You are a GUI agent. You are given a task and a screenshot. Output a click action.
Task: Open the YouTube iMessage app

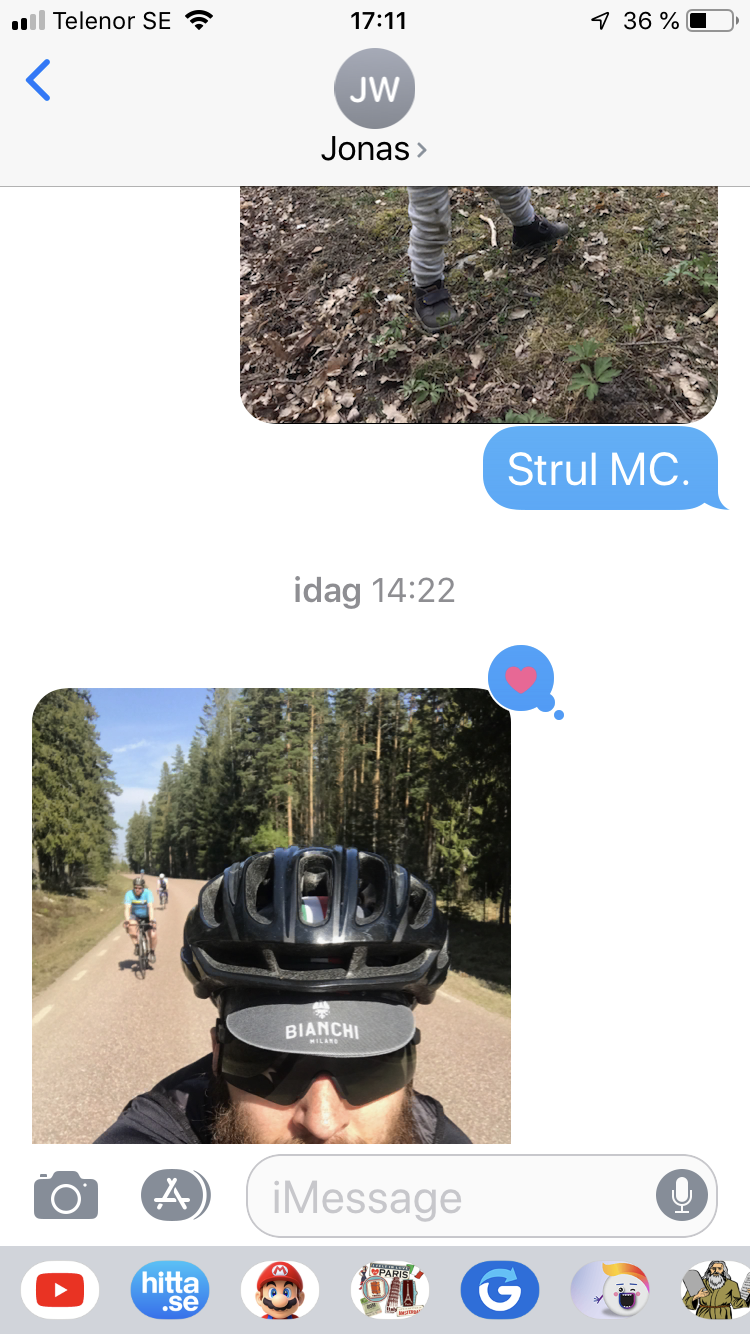(60, 1290)
